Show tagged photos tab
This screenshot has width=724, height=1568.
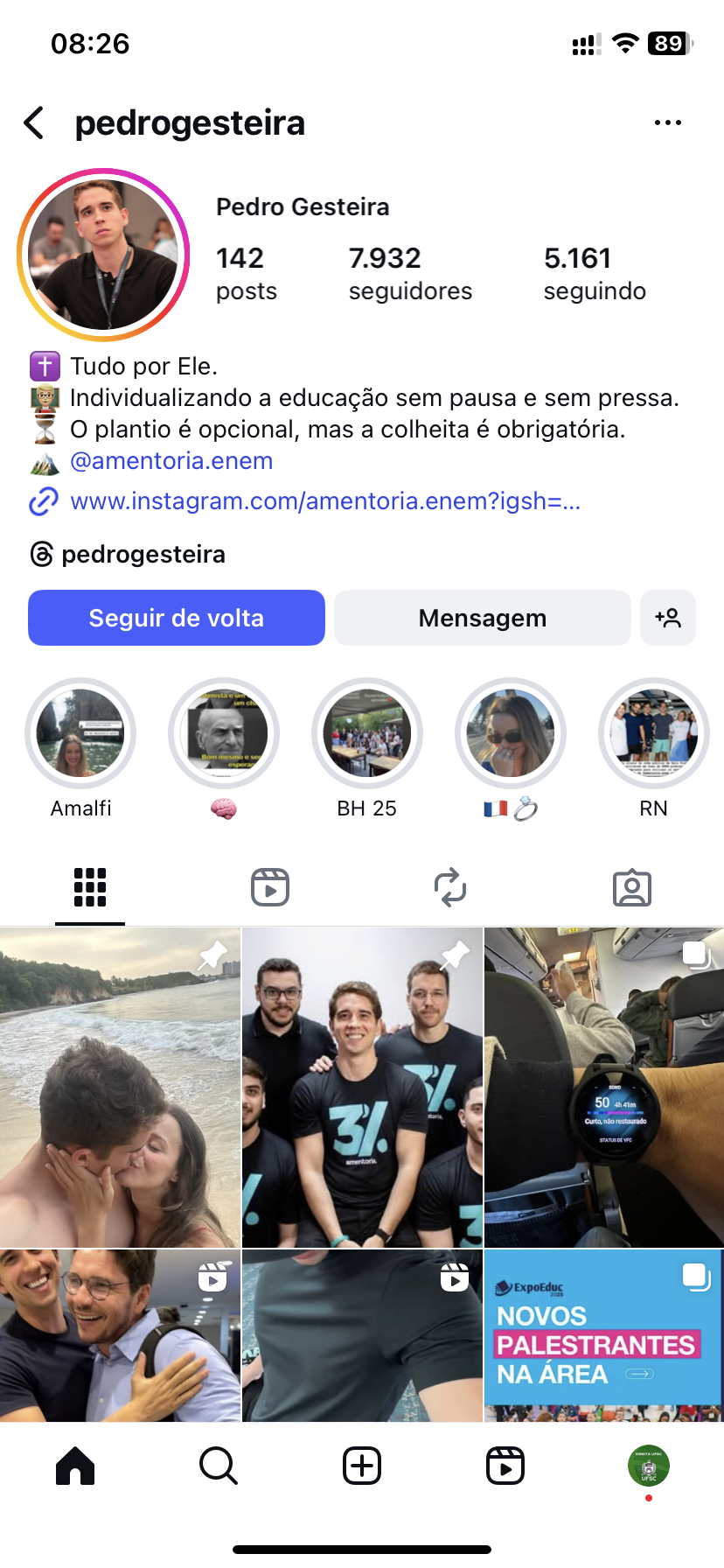(631, 887)
